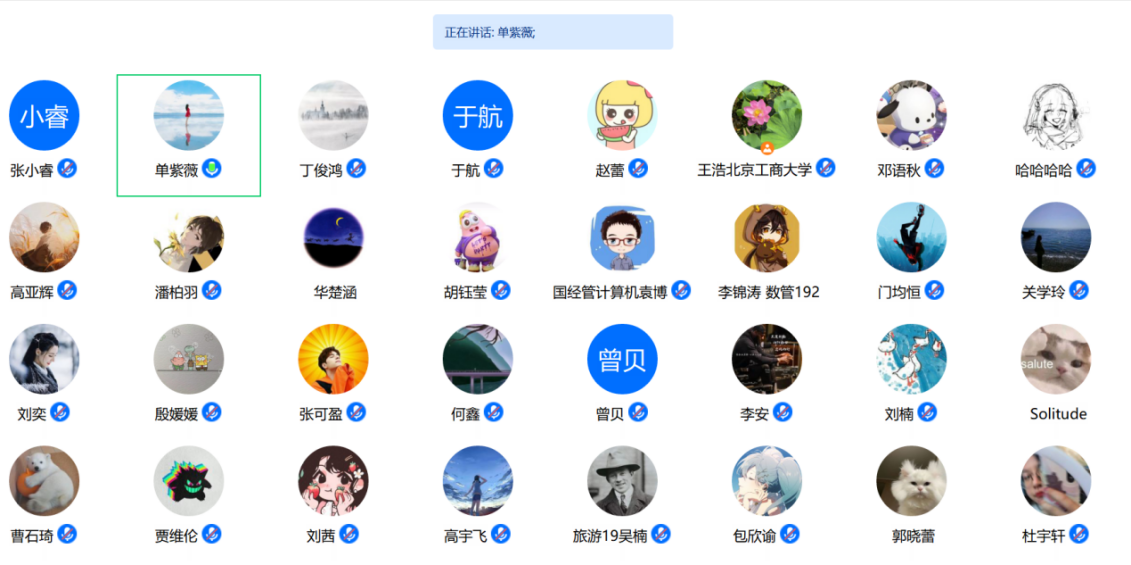Open participant 哈哈哈哈's tile
The width and height of the screenshot is (1131, 565).
1056,116
